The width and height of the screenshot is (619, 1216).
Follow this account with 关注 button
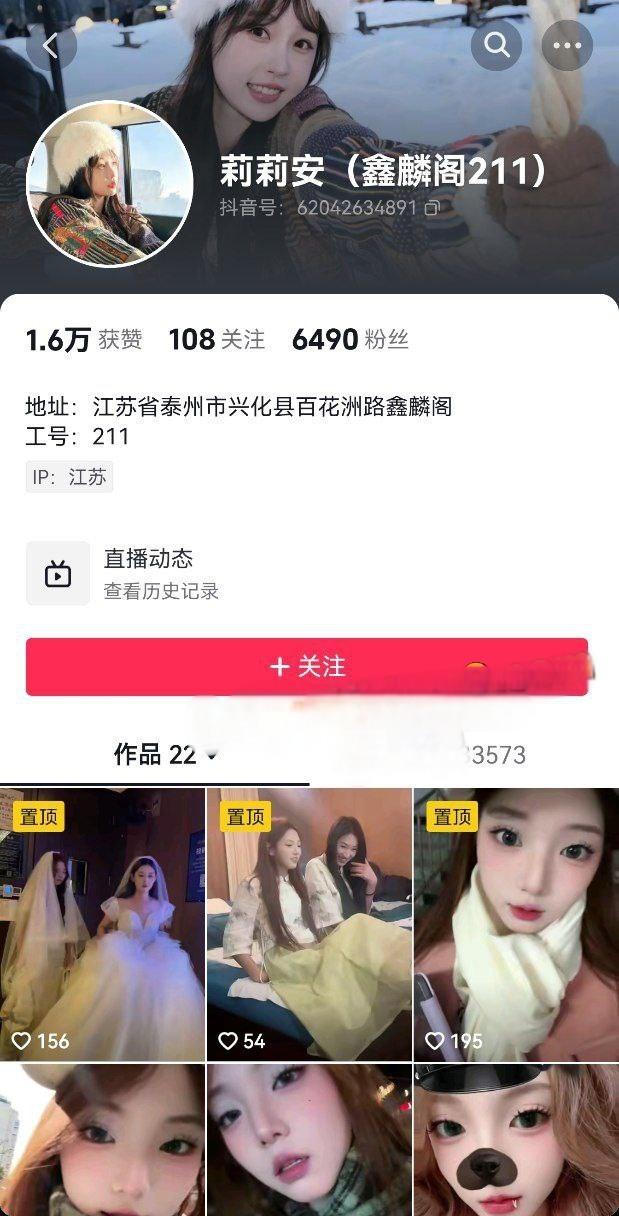(307, 667)
